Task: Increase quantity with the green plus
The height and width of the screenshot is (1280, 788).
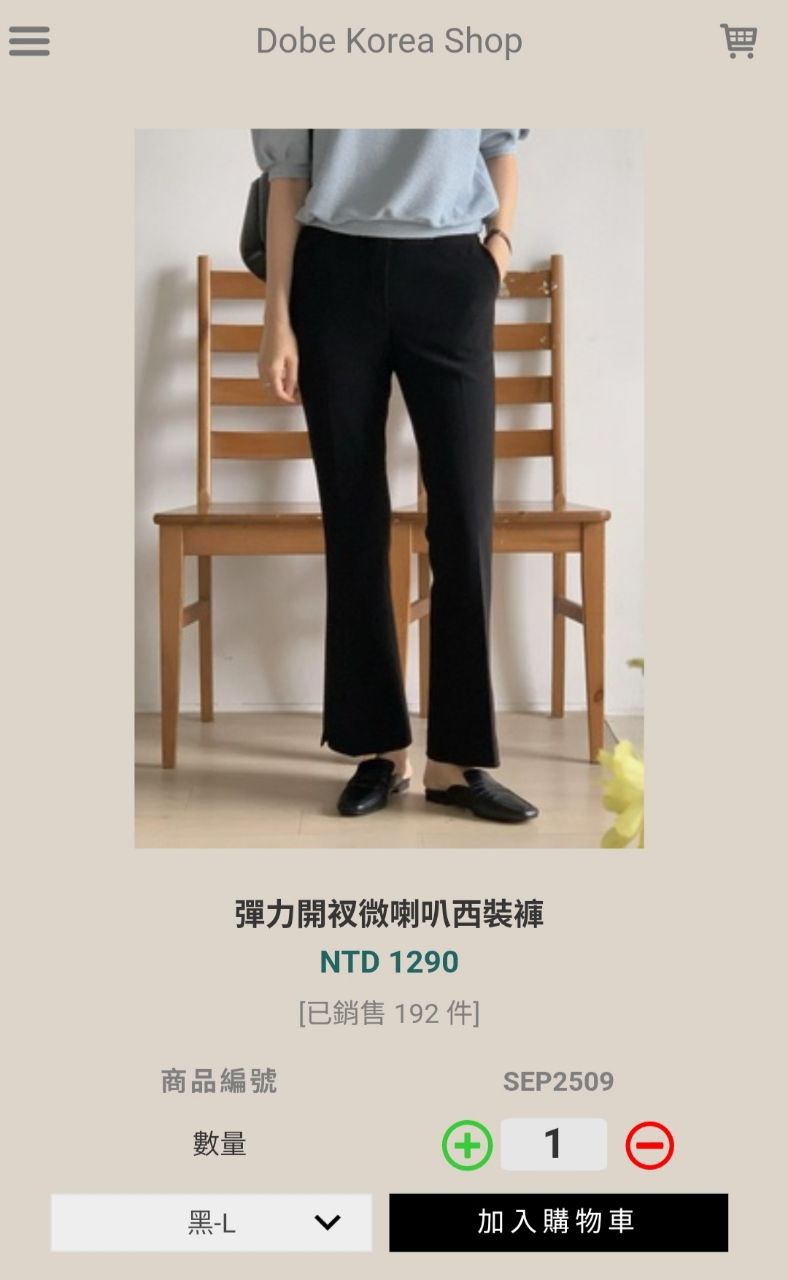Action: coord(467,1145)
